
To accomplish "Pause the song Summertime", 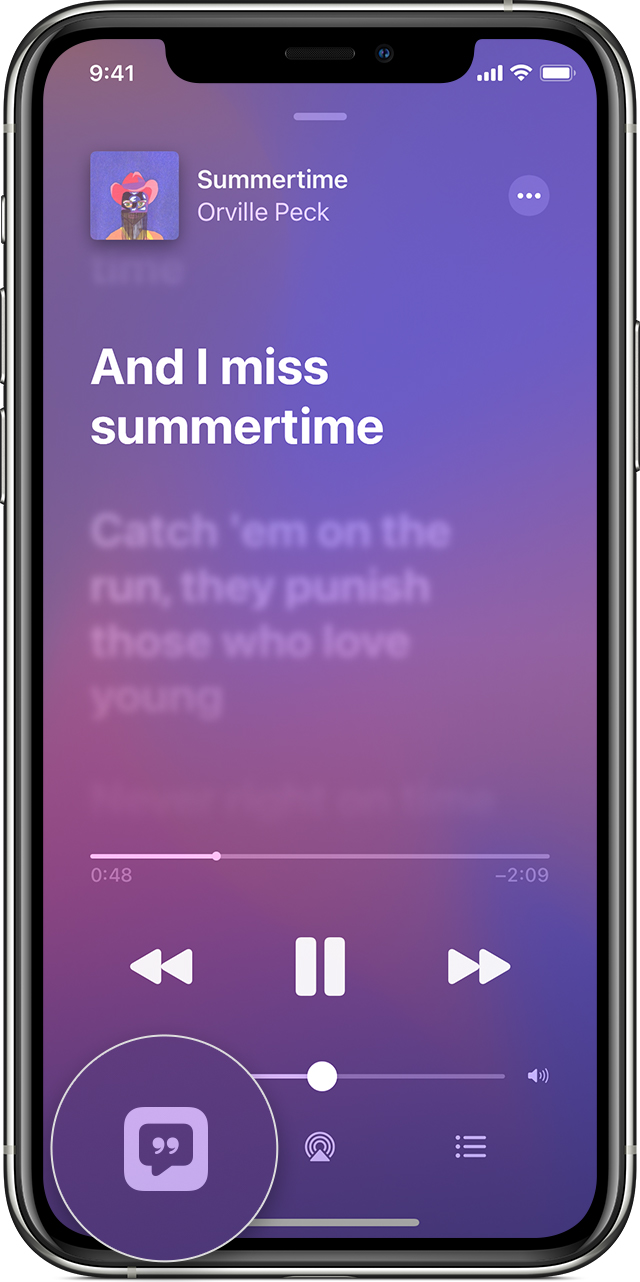I will (x=320, y=967).
